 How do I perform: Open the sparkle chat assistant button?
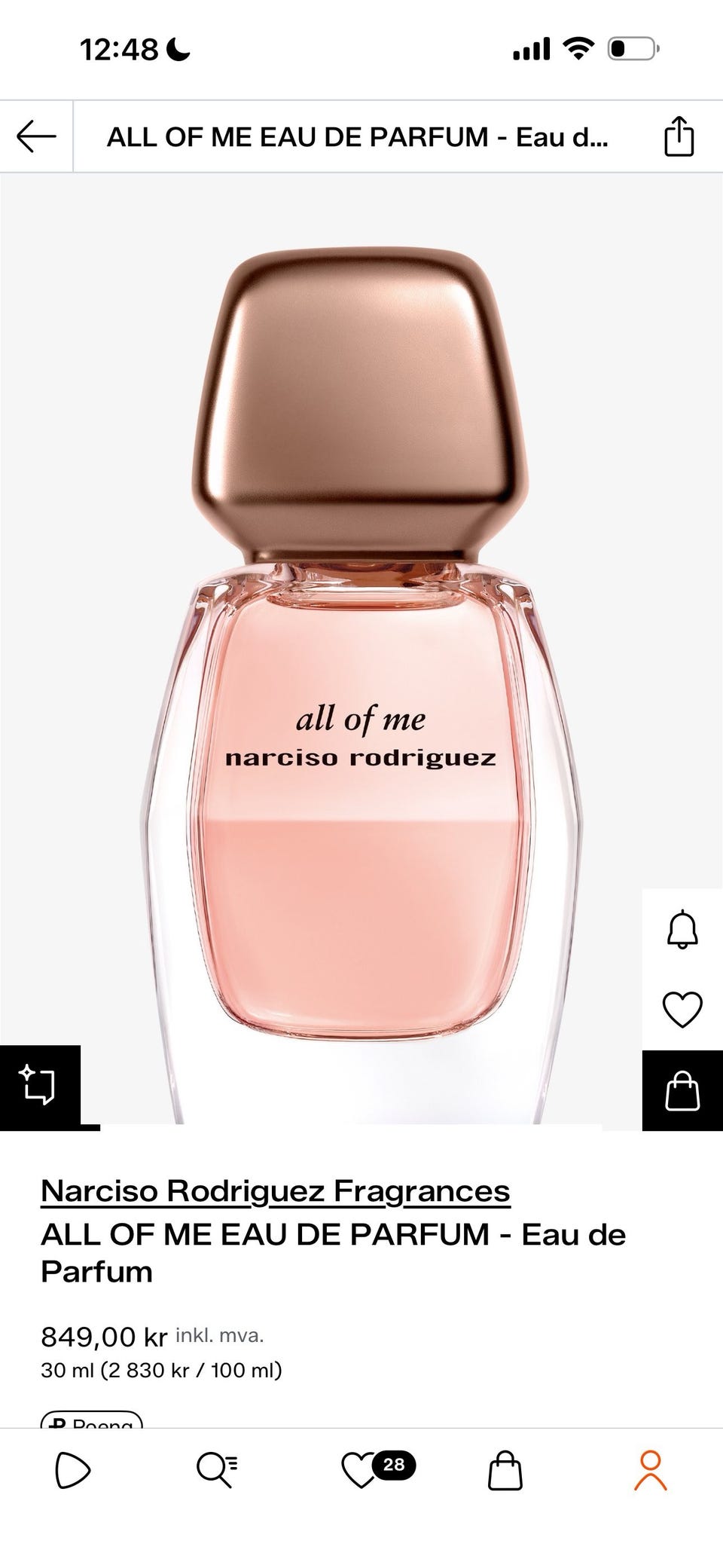[39, 1085]
